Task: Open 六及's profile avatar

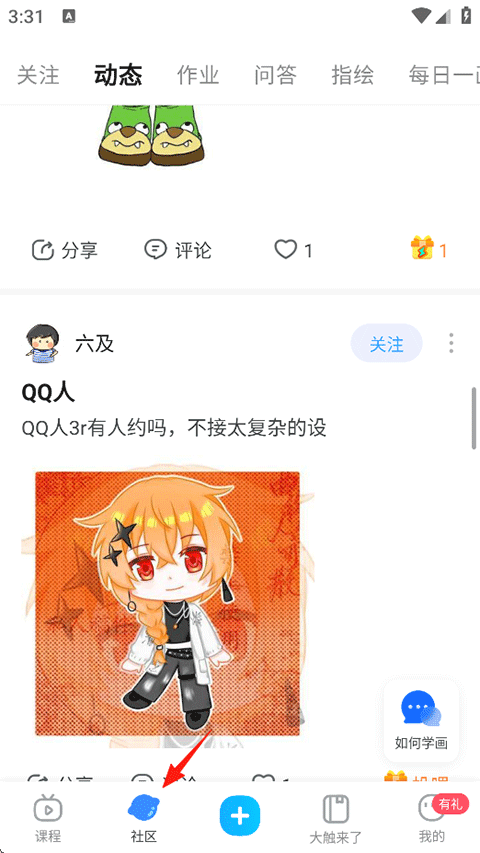Action: tap(43, 343)
